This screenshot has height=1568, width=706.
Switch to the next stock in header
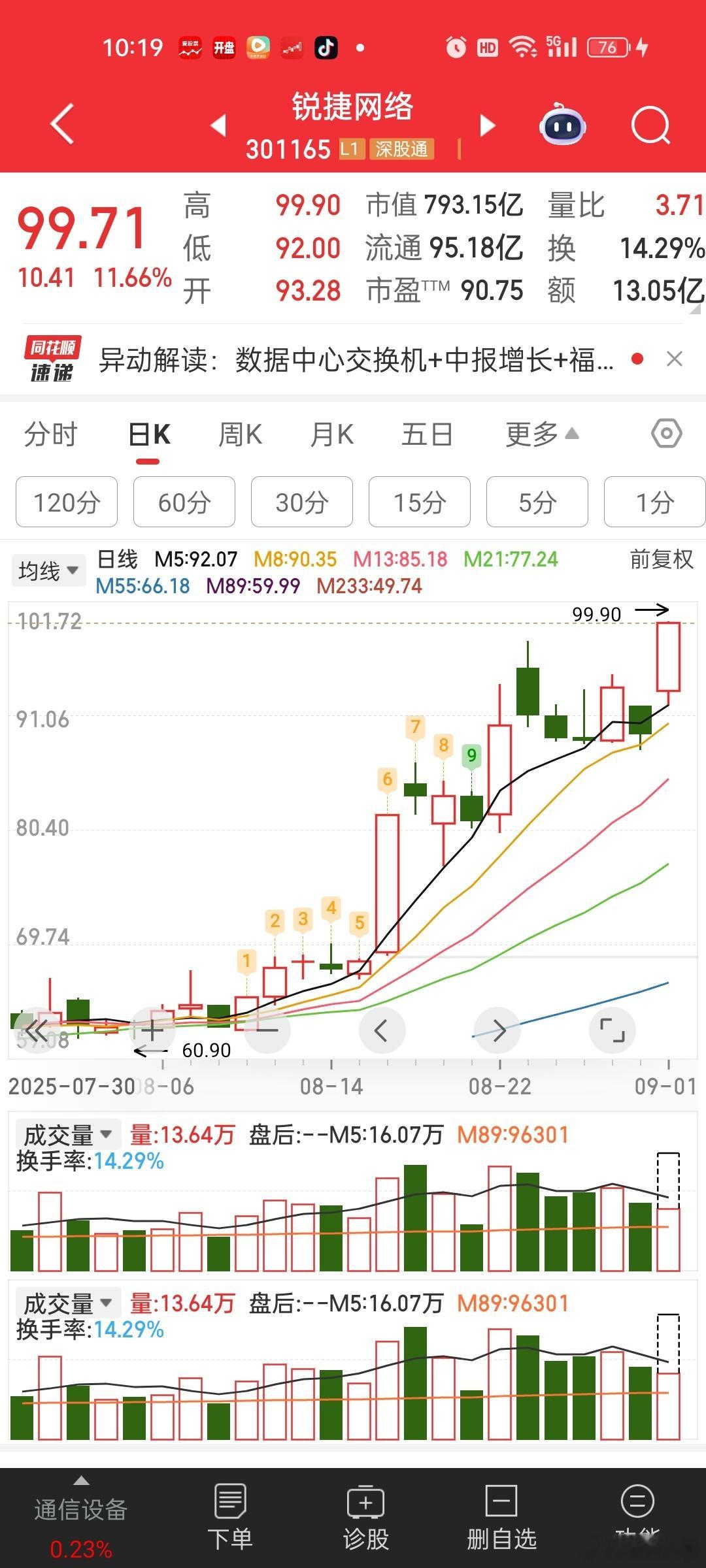click(x=488, y=125)
